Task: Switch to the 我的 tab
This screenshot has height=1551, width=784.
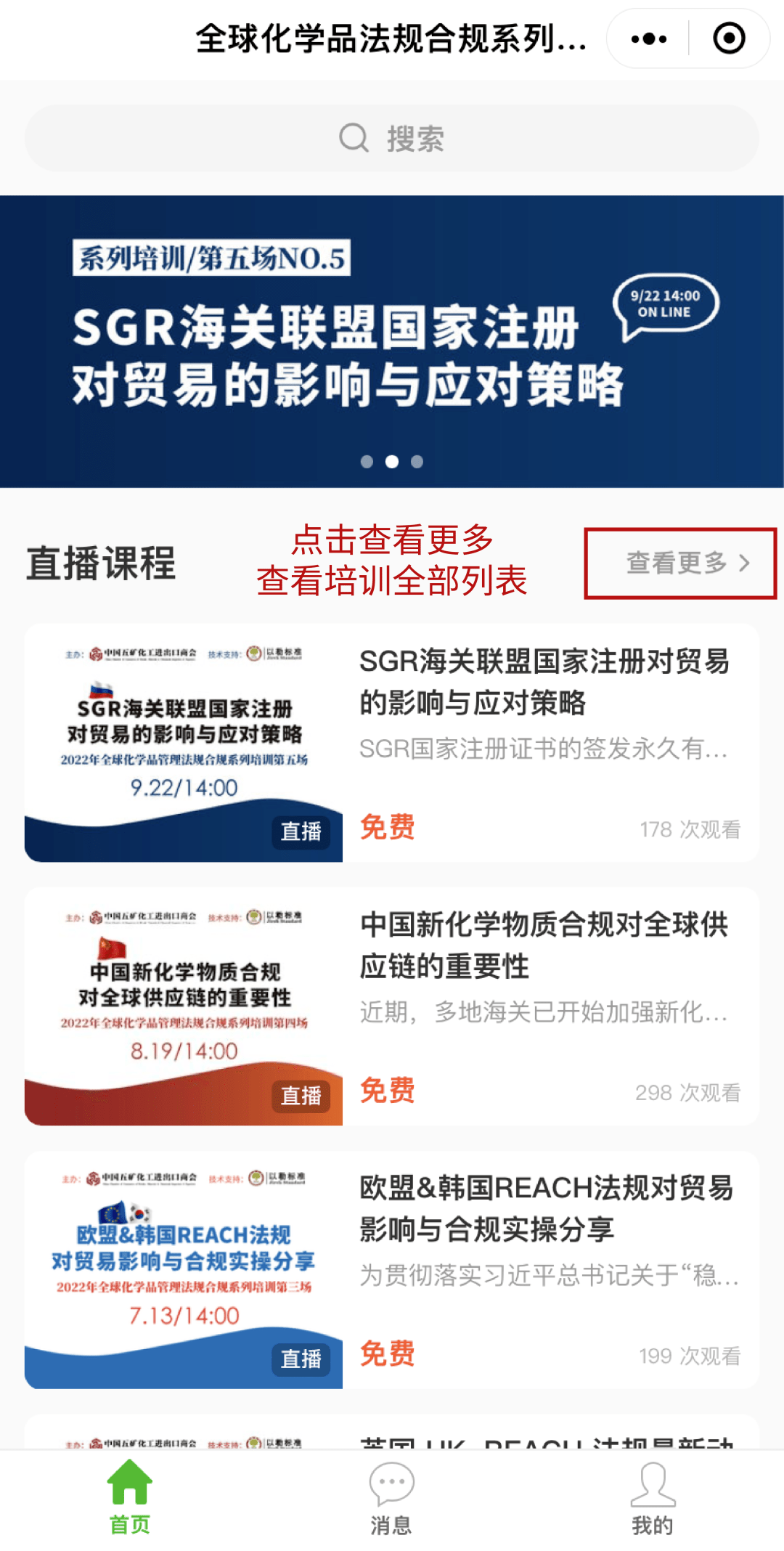Action: [652, 1499]
